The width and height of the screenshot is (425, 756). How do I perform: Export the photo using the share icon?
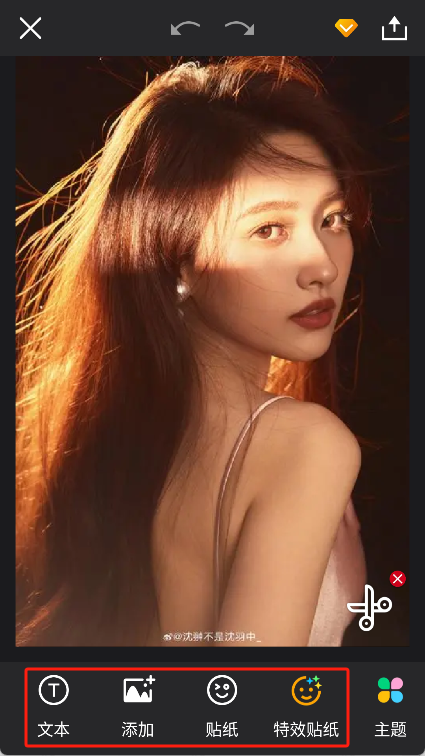pos(395,28)
